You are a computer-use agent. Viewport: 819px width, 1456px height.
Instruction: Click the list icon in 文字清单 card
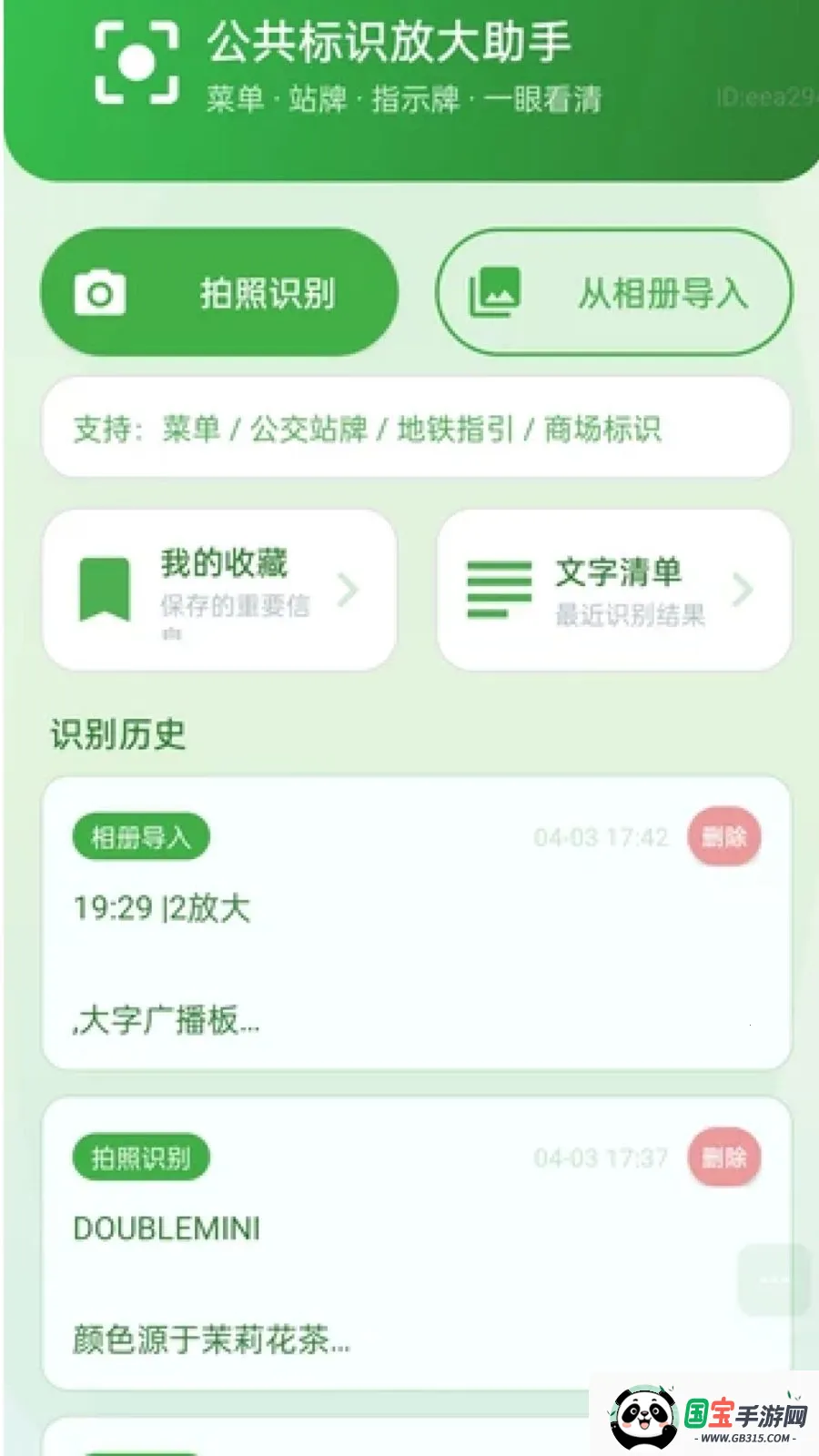[x=497, y=583]
